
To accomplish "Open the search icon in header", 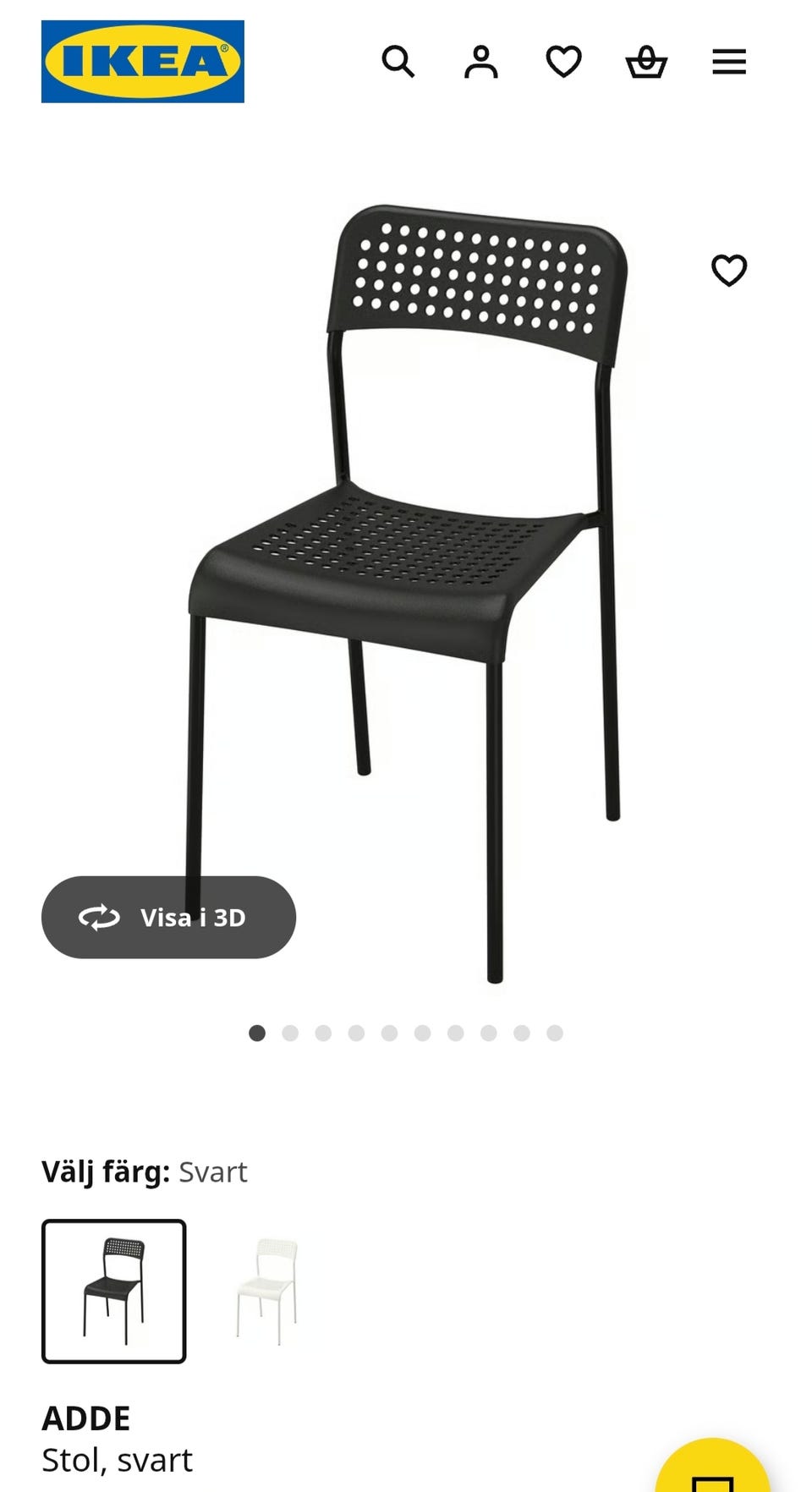I will (398, 62).
